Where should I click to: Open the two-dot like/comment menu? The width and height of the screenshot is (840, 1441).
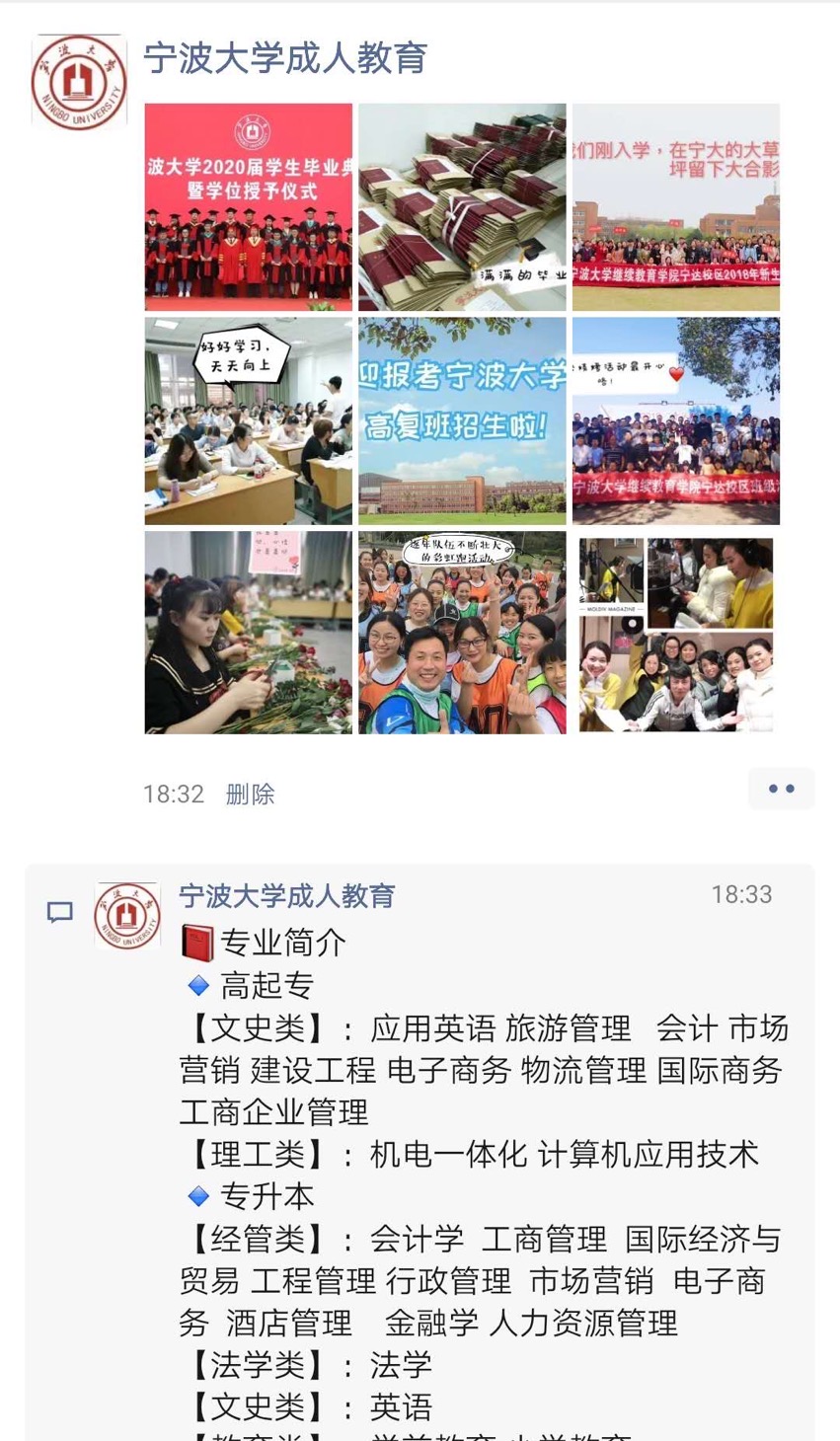coord(782,789)
